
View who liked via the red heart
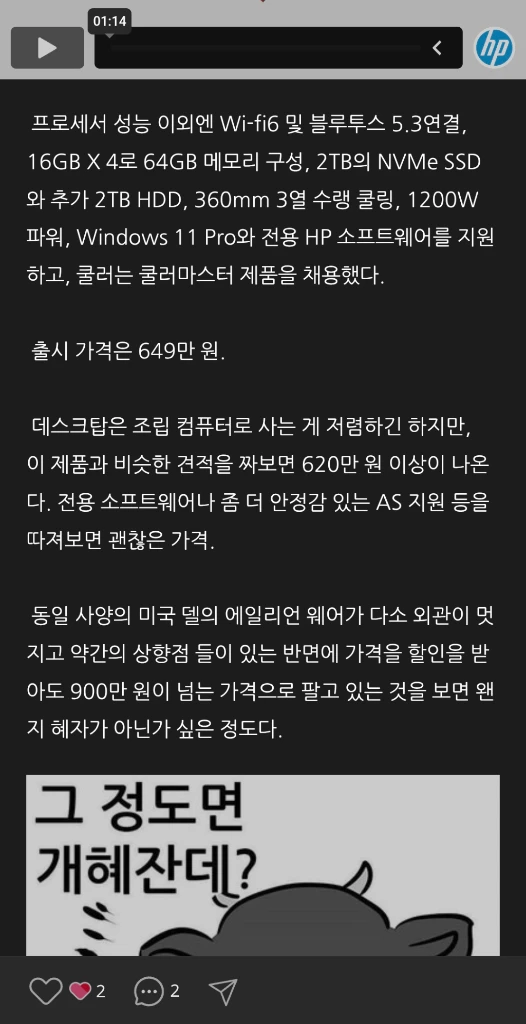(80, 991)
